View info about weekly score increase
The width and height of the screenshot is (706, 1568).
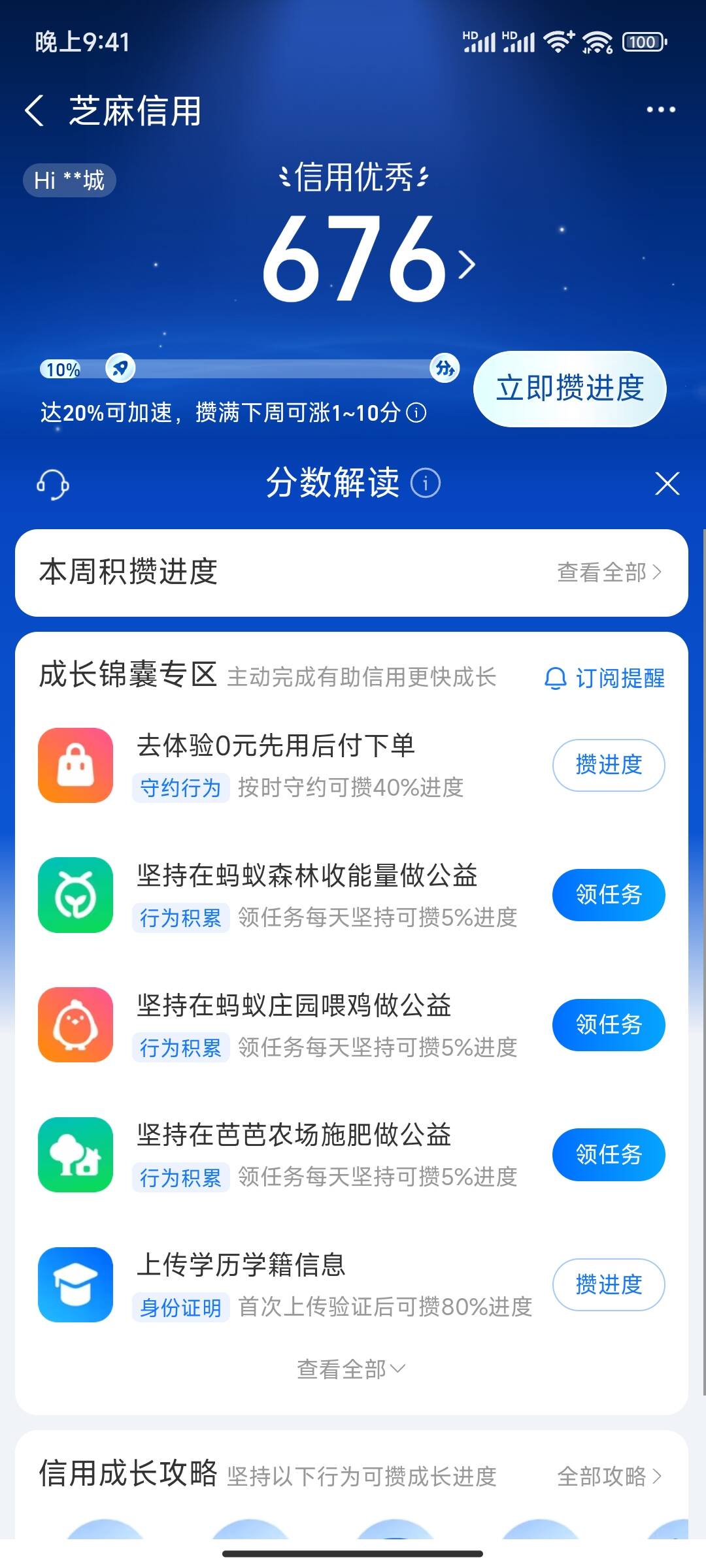click(x=416, y=413)
